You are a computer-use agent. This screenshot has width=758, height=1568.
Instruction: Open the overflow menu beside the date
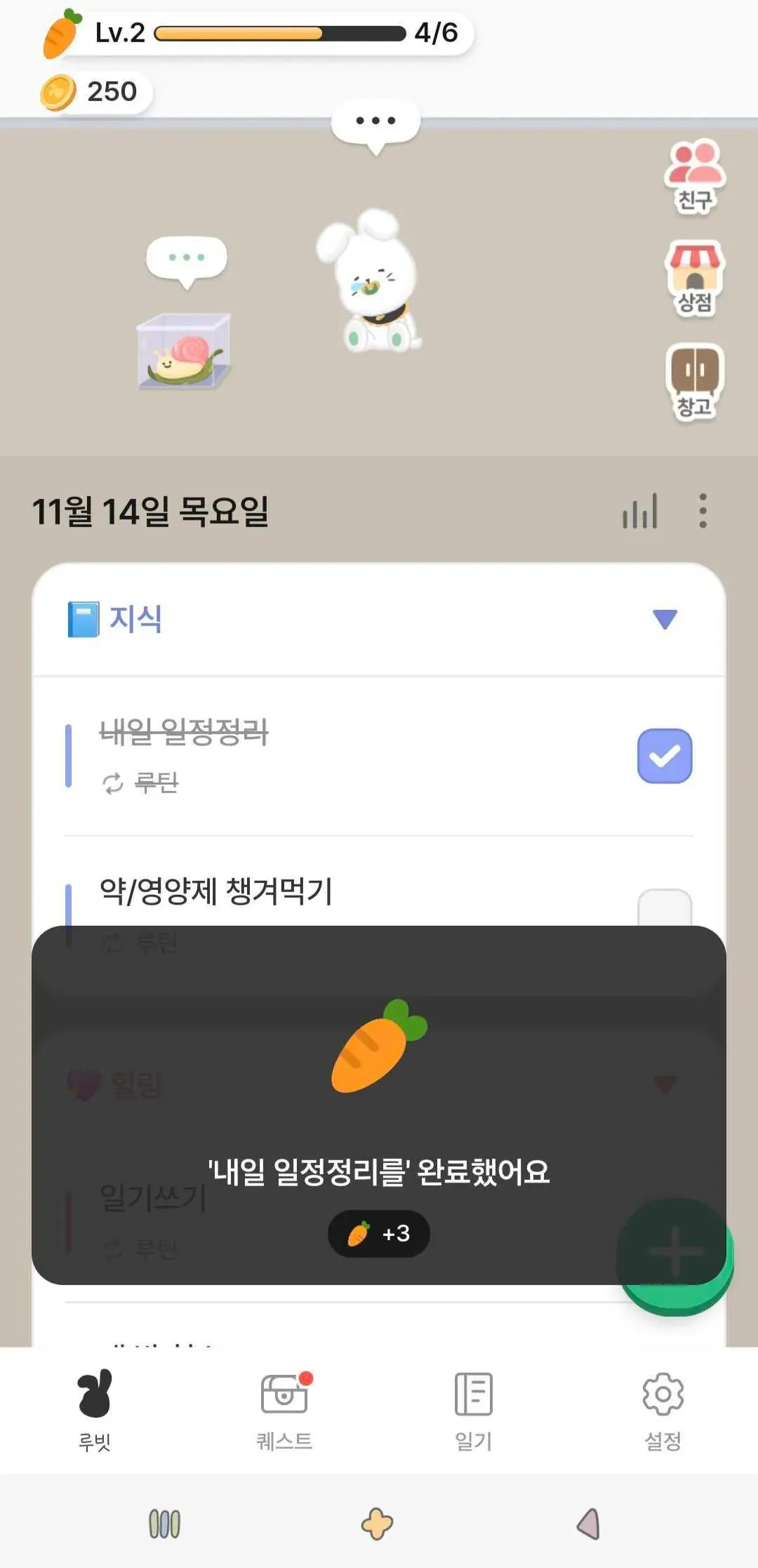pyautogui.click(x=703, y=511)
